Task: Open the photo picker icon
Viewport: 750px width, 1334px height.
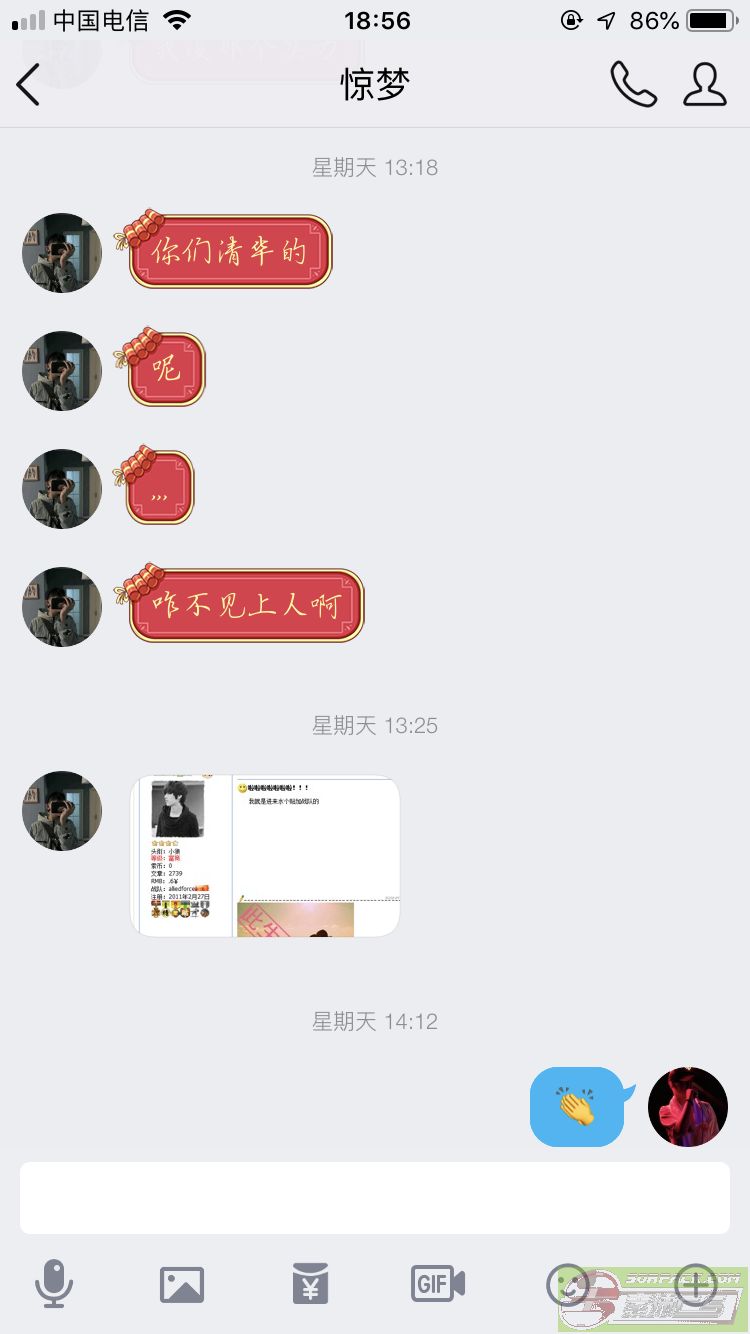Action: point(182,1284)
